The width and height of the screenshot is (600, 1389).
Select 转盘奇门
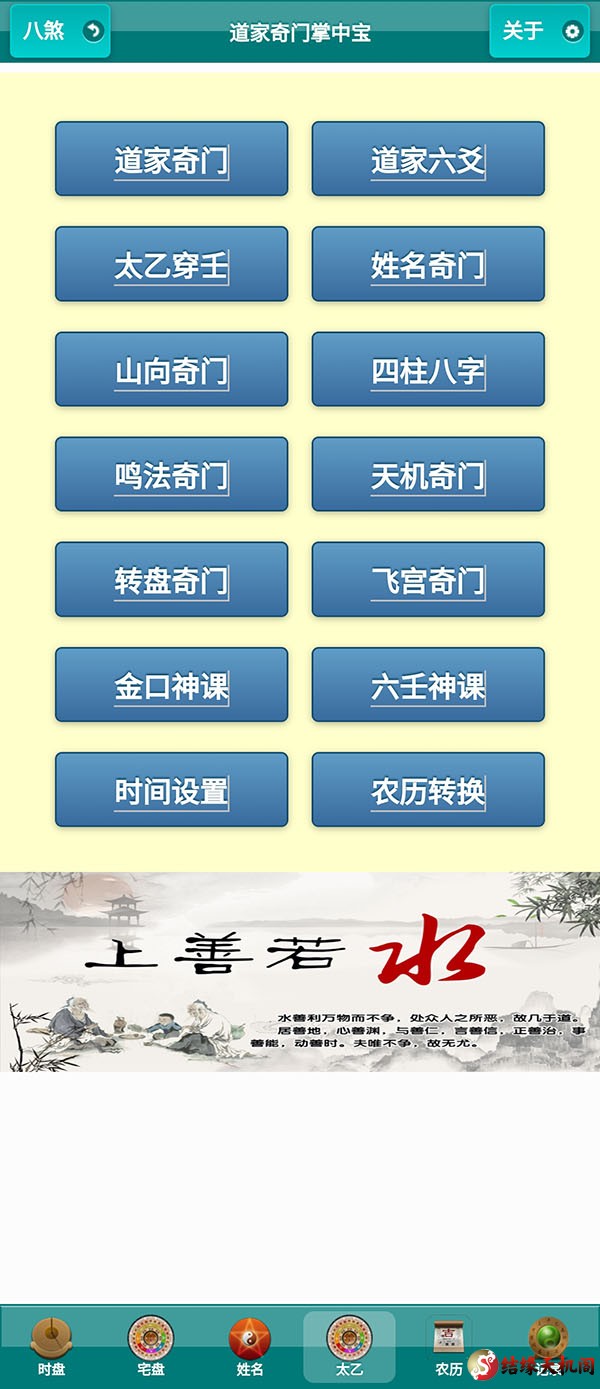171,580
